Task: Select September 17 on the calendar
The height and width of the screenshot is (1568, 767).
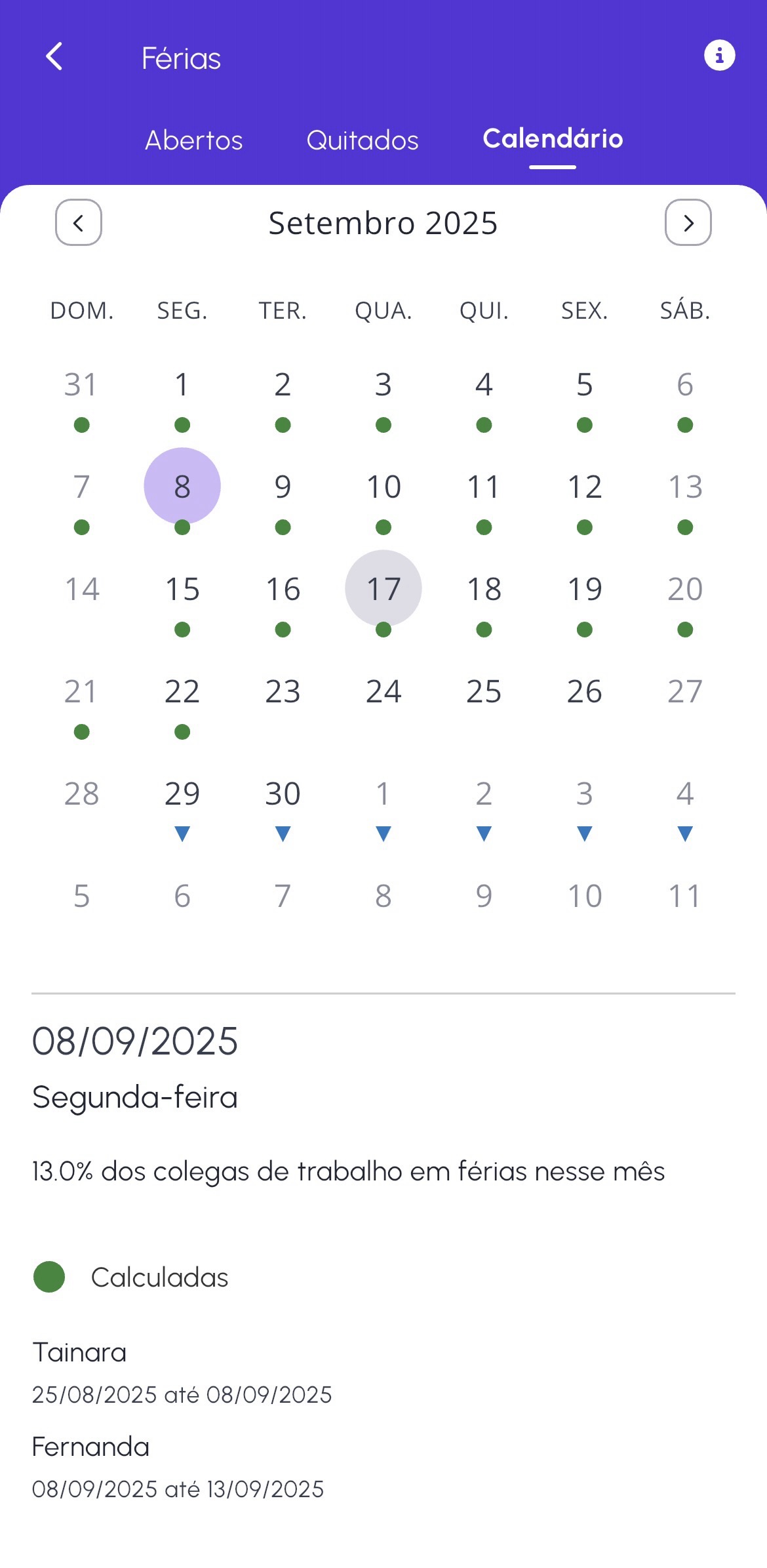Action: [x=383, y=589]
